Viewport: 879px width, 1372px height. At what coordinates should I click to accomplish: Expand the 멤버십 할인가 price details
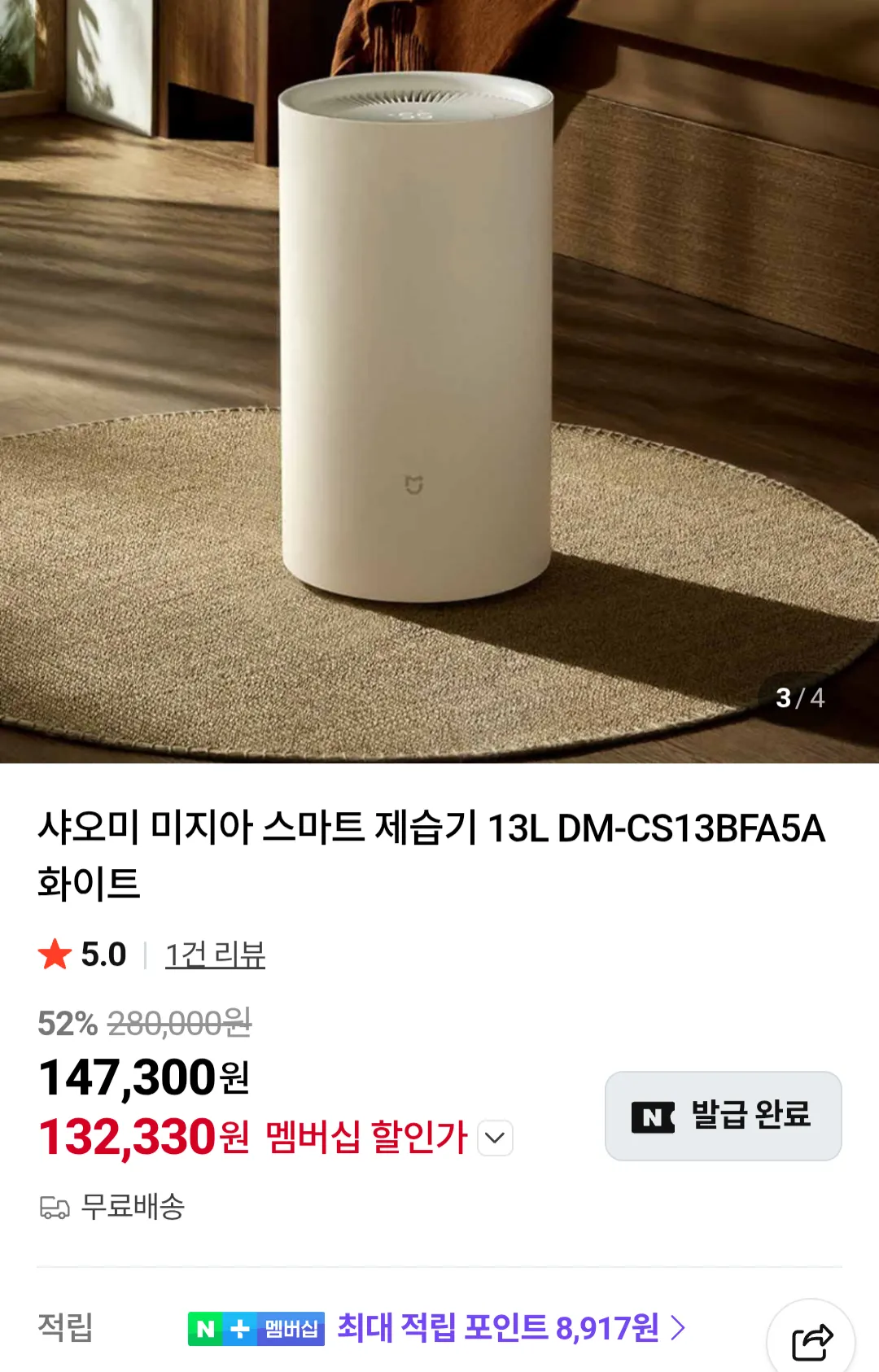[495, 1138]
